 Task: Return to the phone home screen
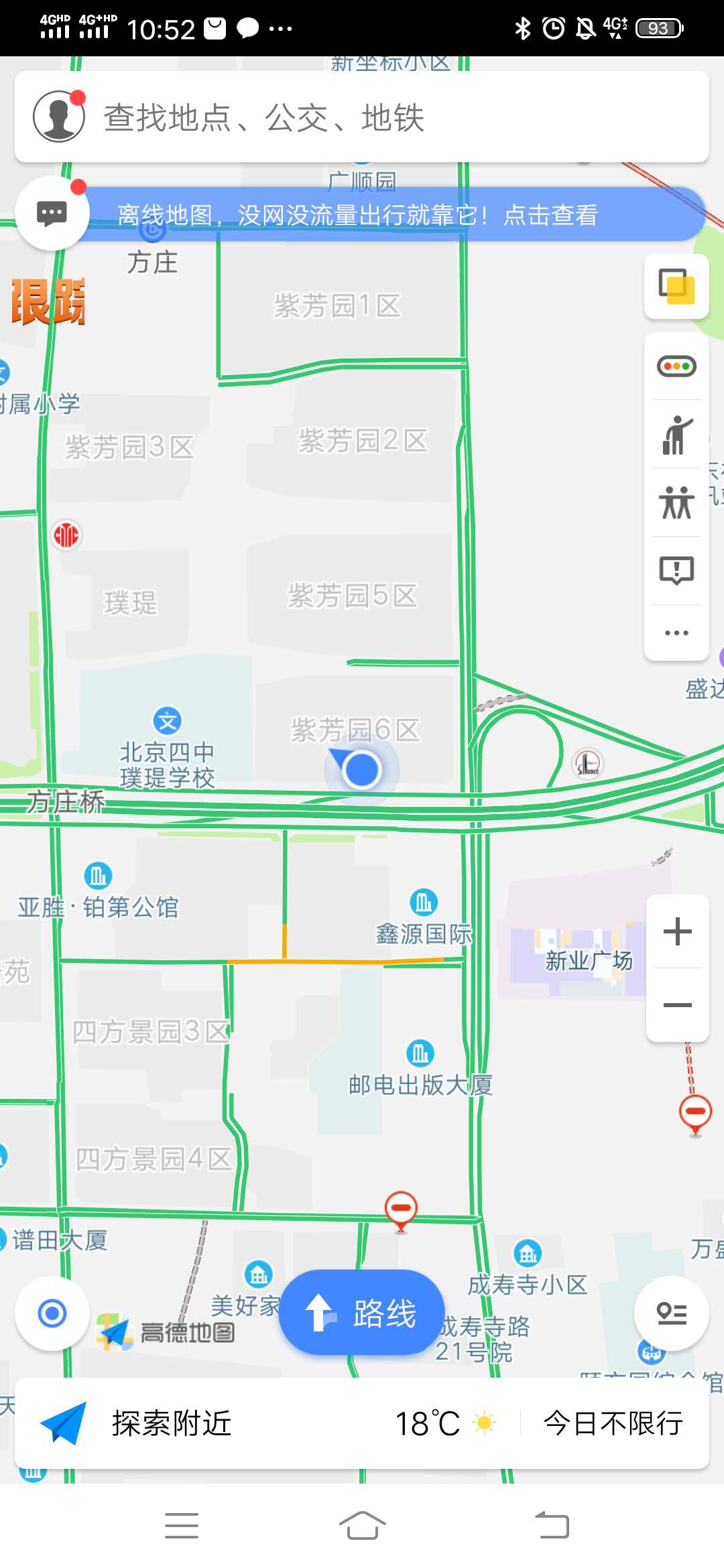click(362, 1526)
